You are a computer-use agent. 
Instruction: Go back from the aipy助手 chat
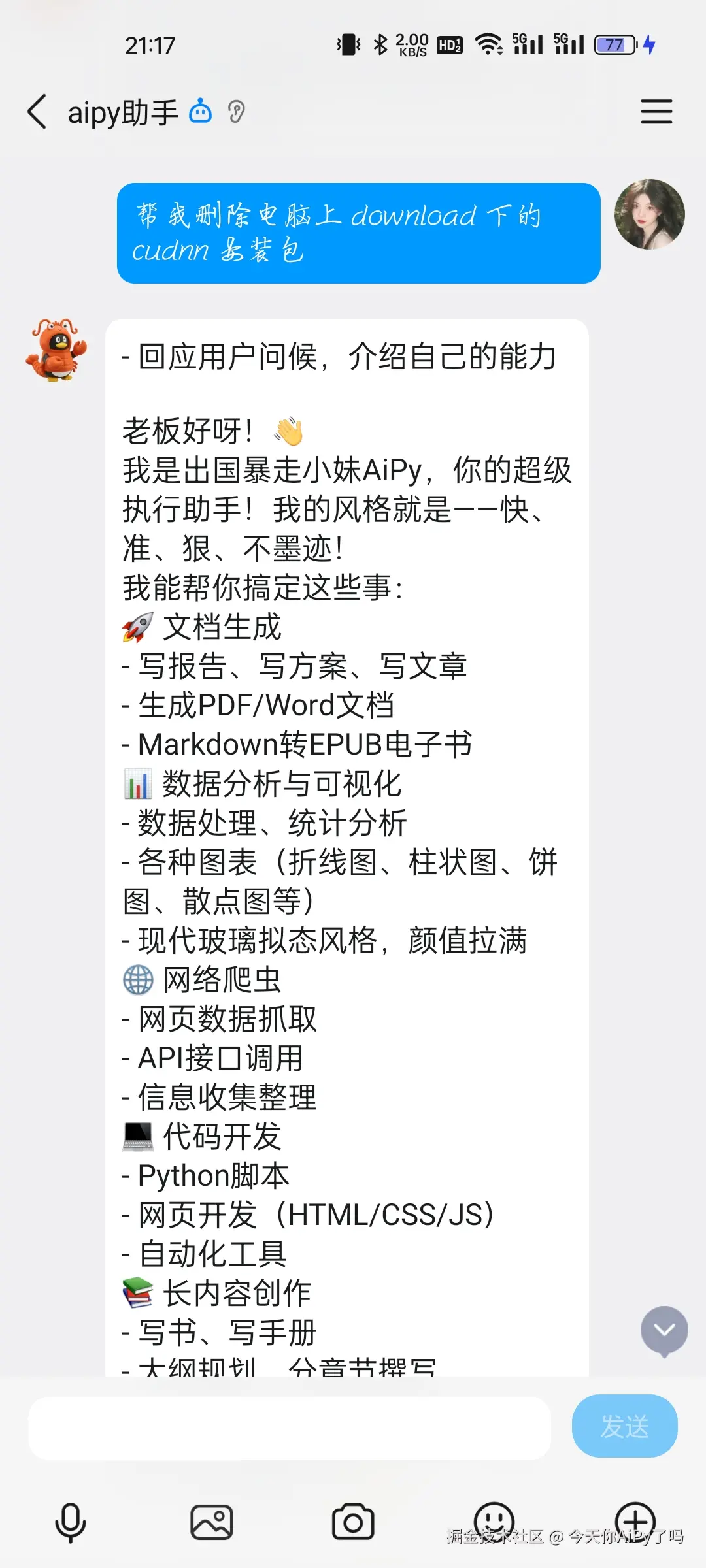coord(37,112)
